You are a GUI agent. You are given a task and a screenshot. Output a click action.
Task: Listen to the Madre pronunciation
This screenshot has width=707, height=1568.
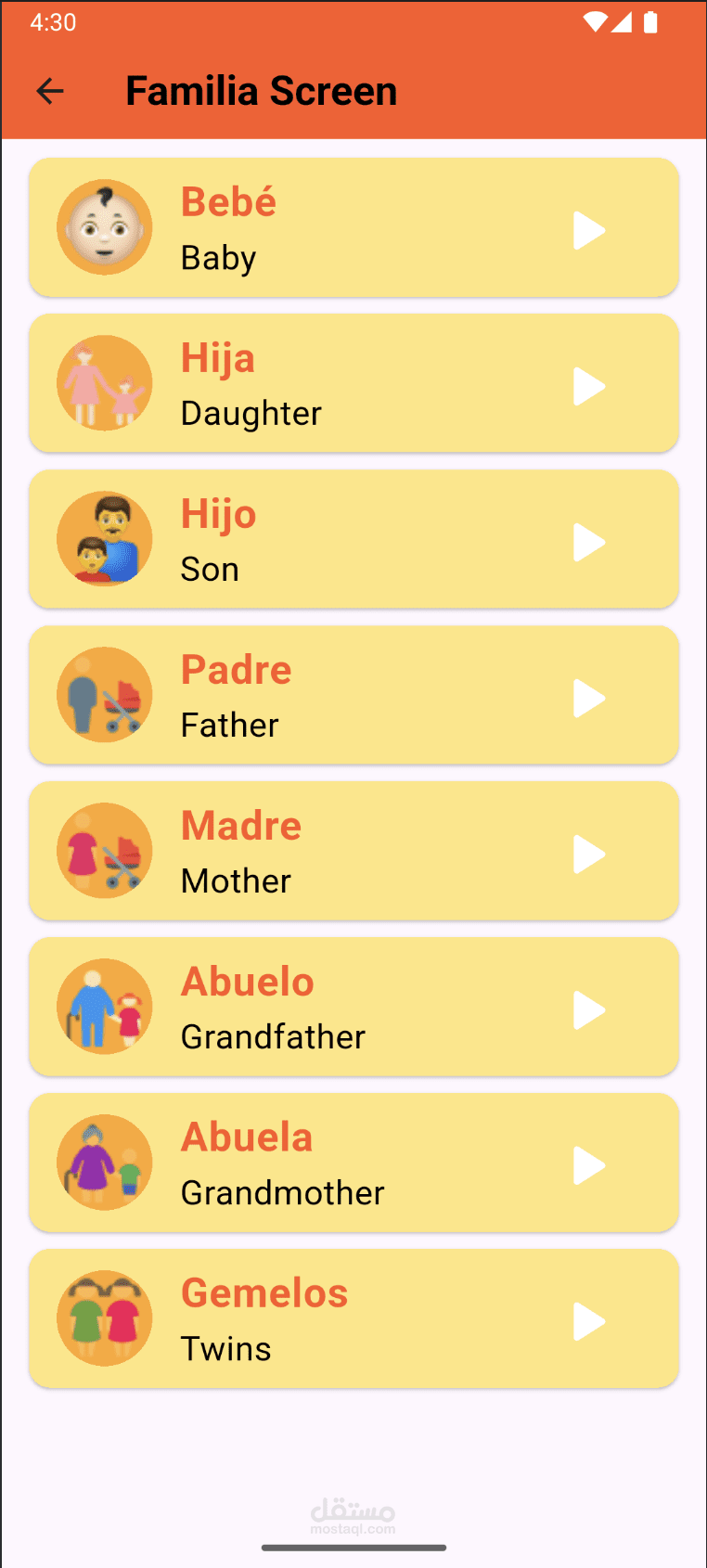tap(588, 854)
